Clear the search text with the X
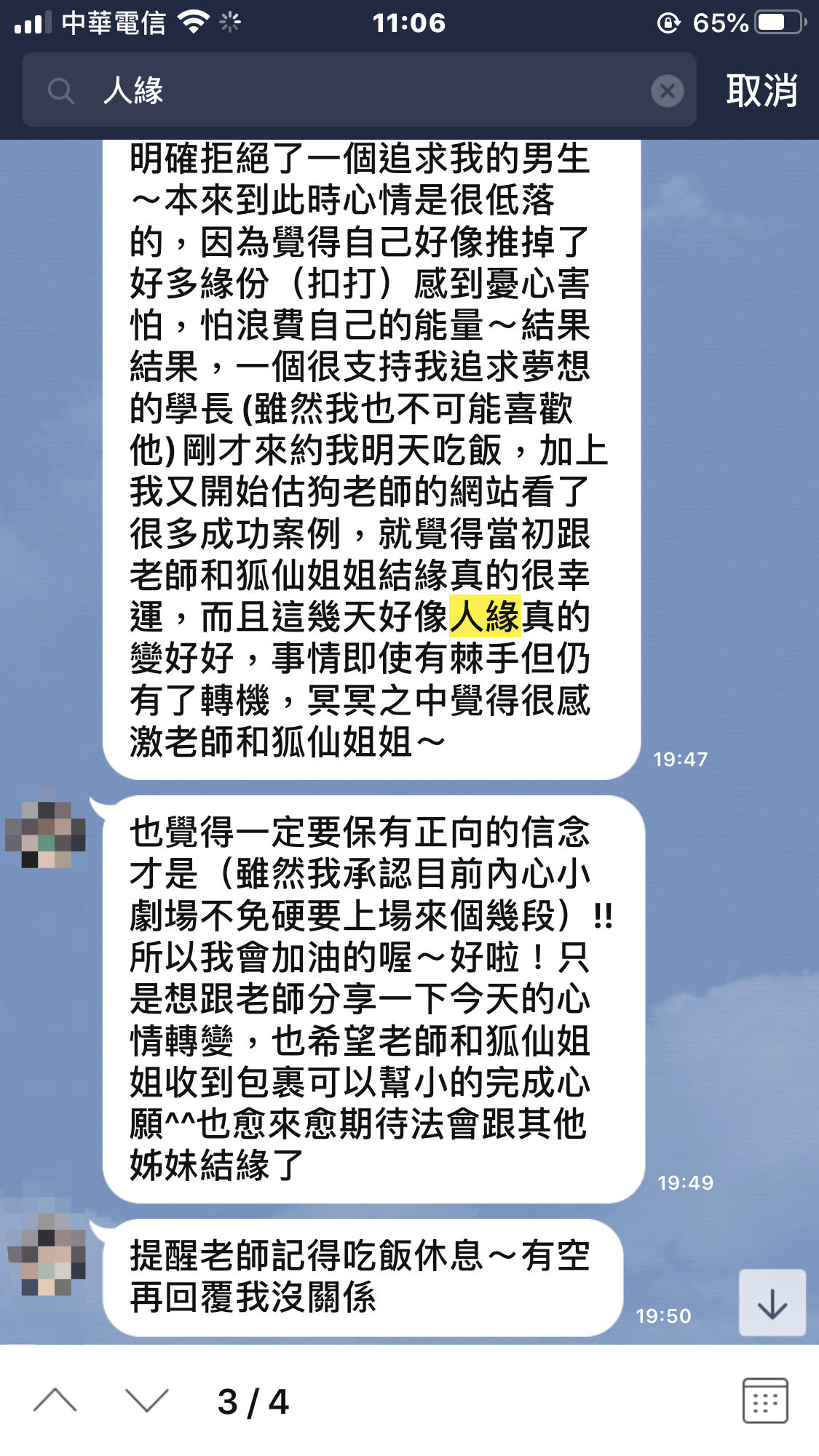Screen dimensions: 819x1456 pyautogui.click(x=667, y=92)
